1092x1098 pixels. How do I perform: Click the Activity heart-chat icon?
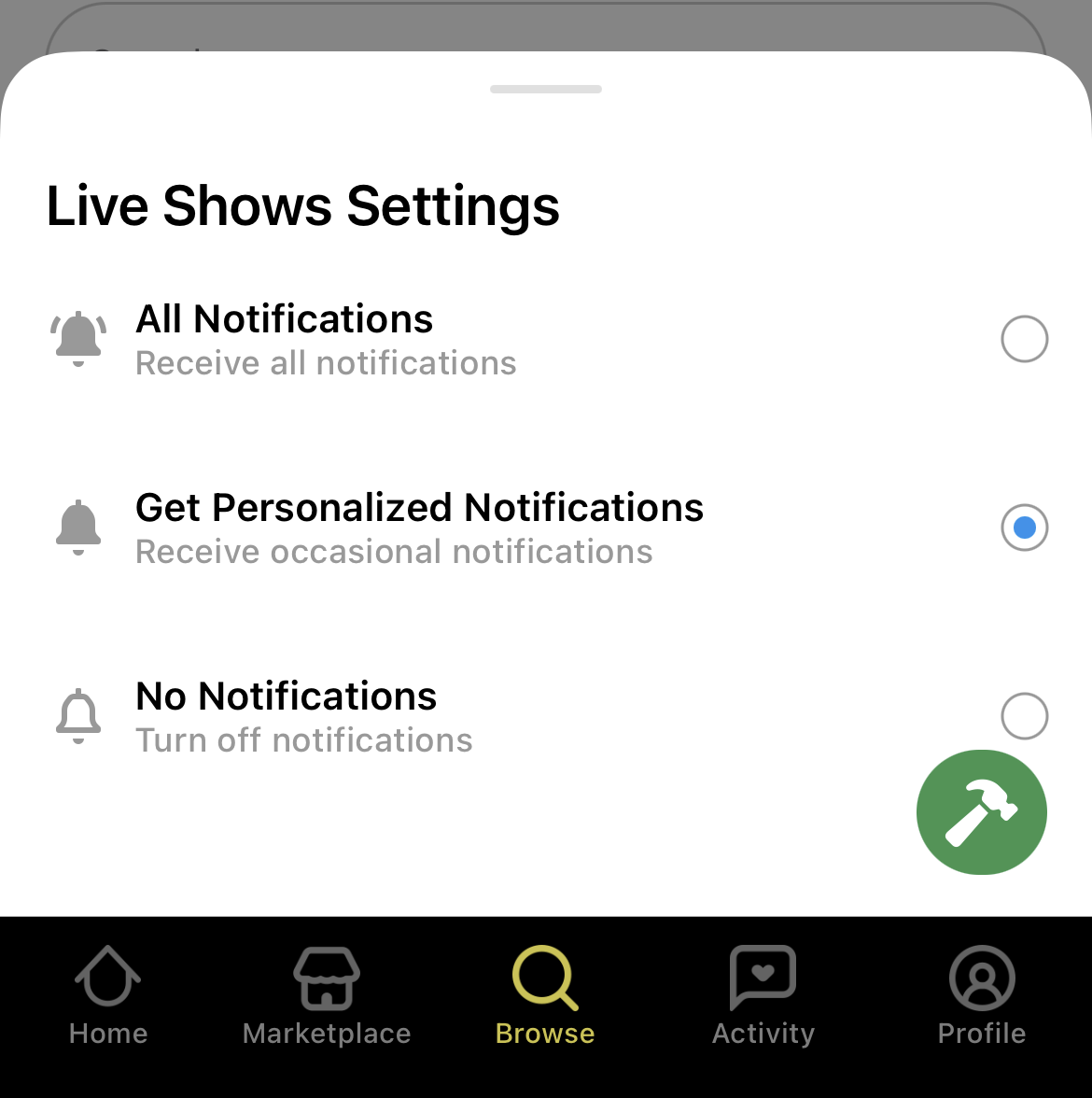coord(763,978)
